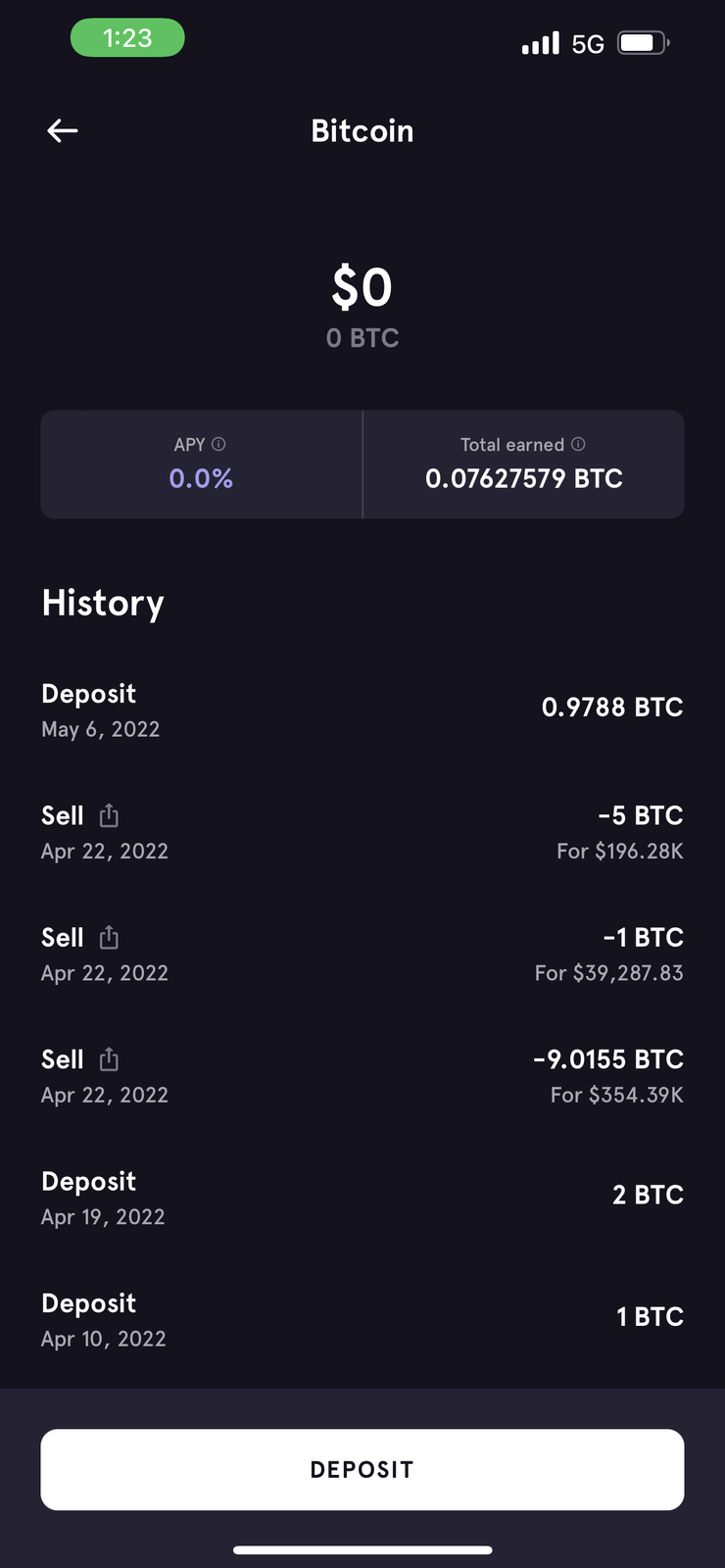Open the Apr 19, 2022 deposit entry

(x=362, y=1199)
